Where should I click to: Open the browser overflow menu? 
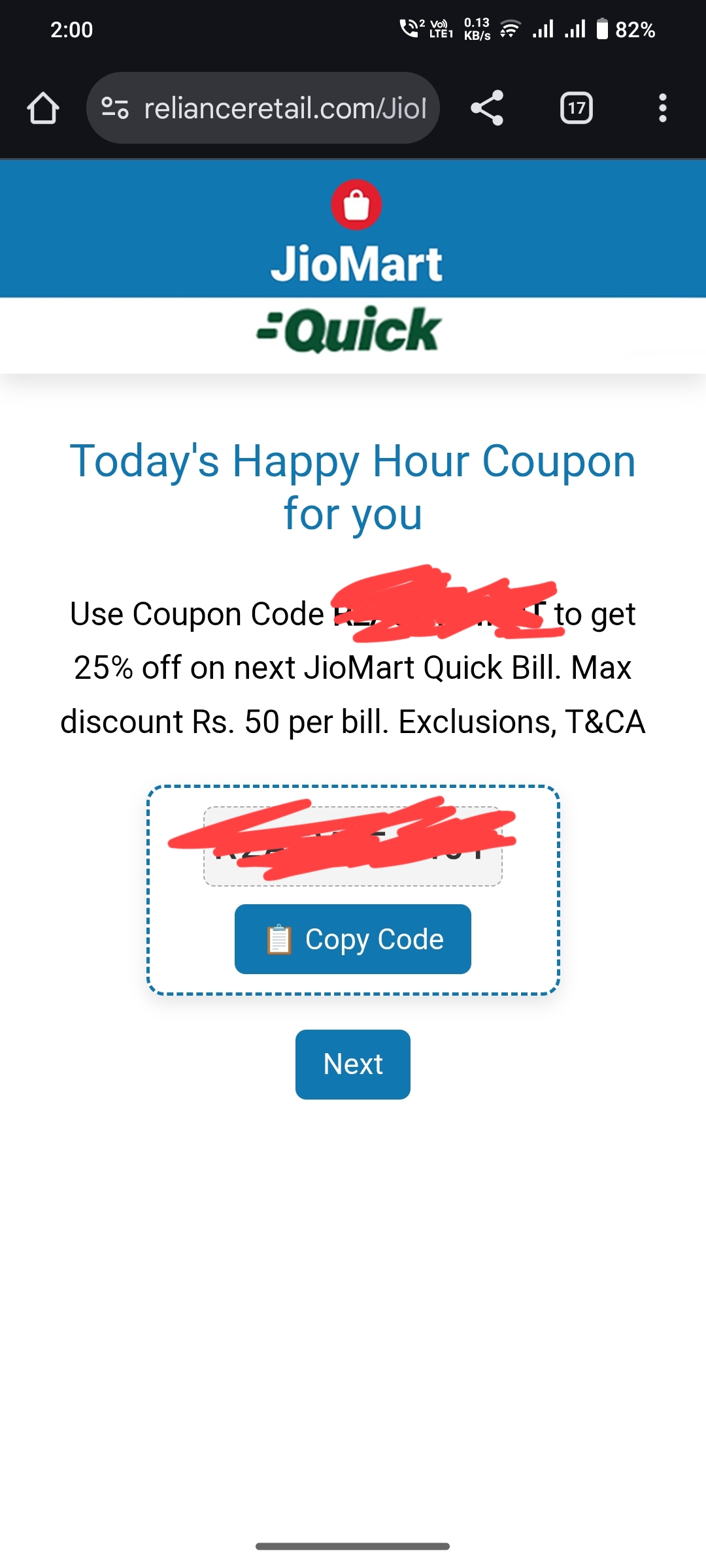coord(662,108)
